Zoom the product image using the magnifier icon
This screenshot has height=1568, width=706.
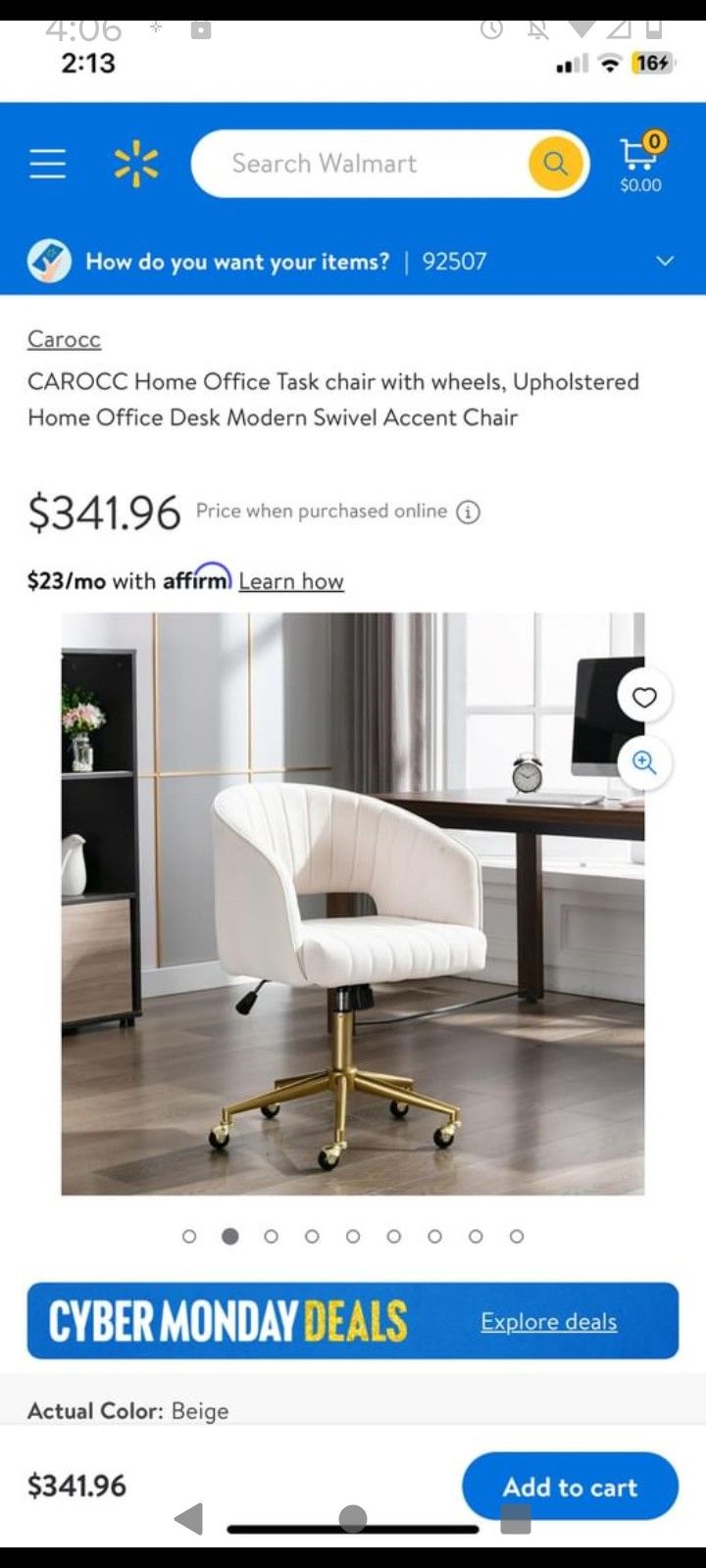644,763
